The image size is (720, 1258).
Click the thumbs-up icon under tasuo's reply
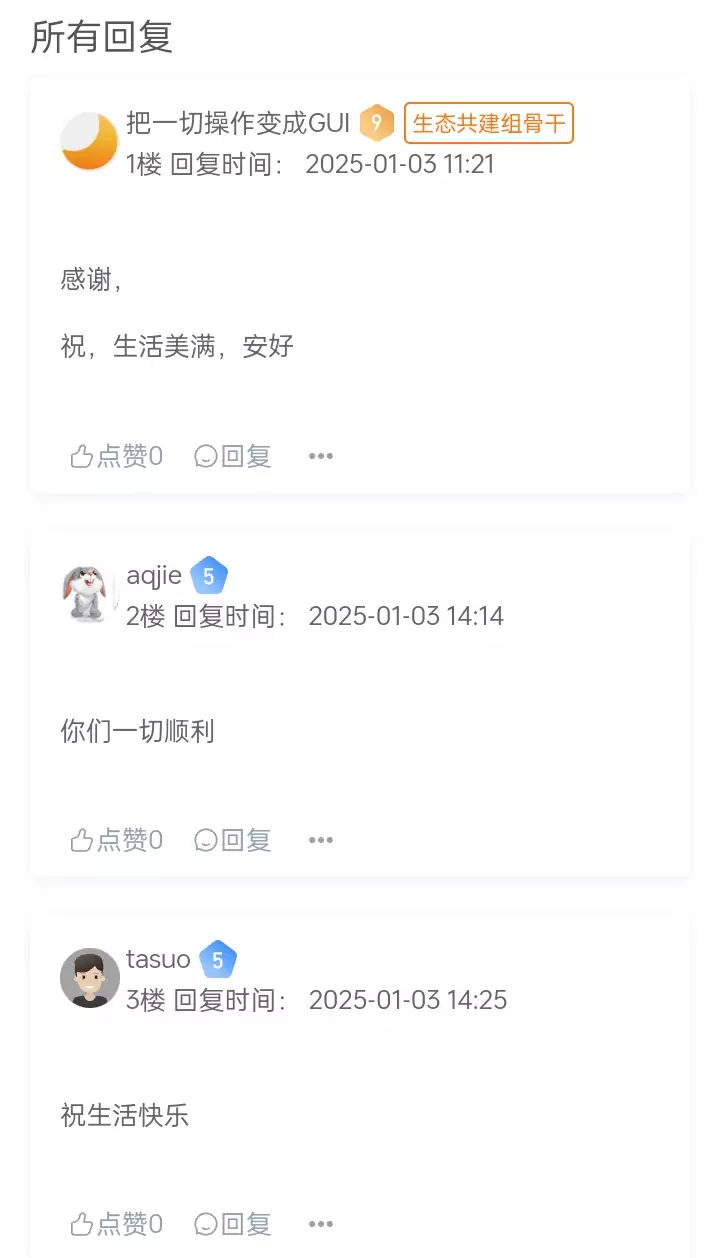coord(80,1223)
